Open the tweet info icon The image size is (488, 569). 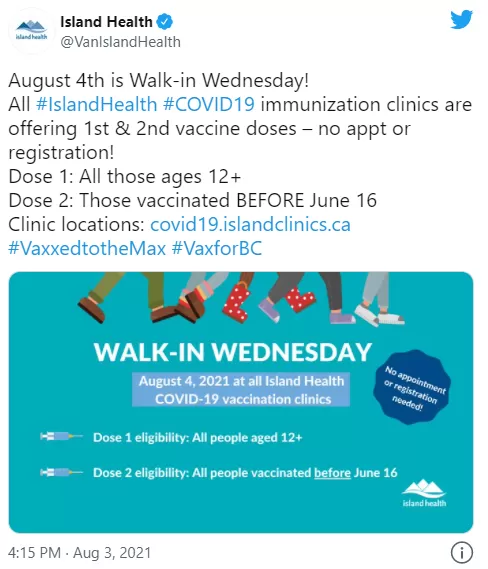462,553
